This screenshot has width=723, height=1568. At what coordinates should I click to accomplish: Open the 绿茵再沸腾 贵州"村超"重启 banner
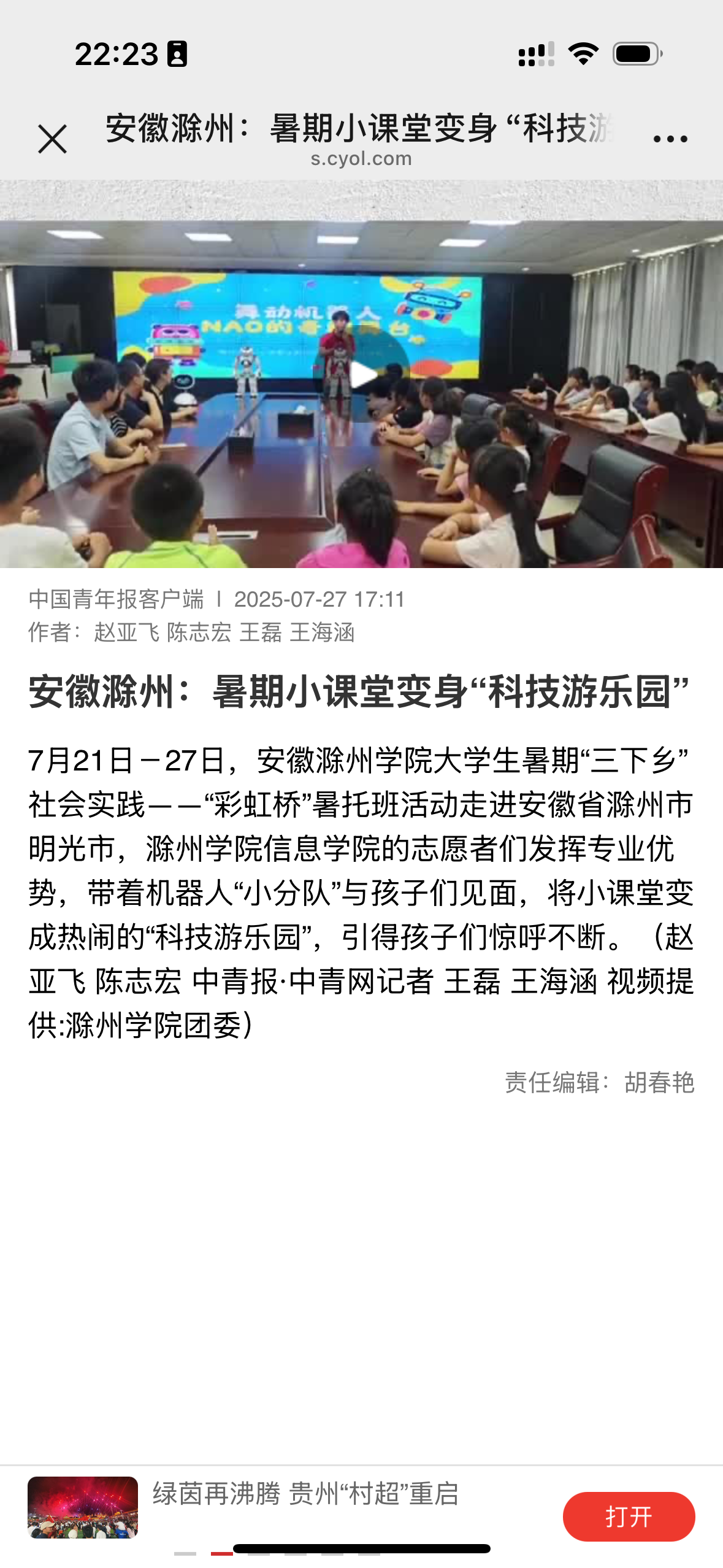305,1494
